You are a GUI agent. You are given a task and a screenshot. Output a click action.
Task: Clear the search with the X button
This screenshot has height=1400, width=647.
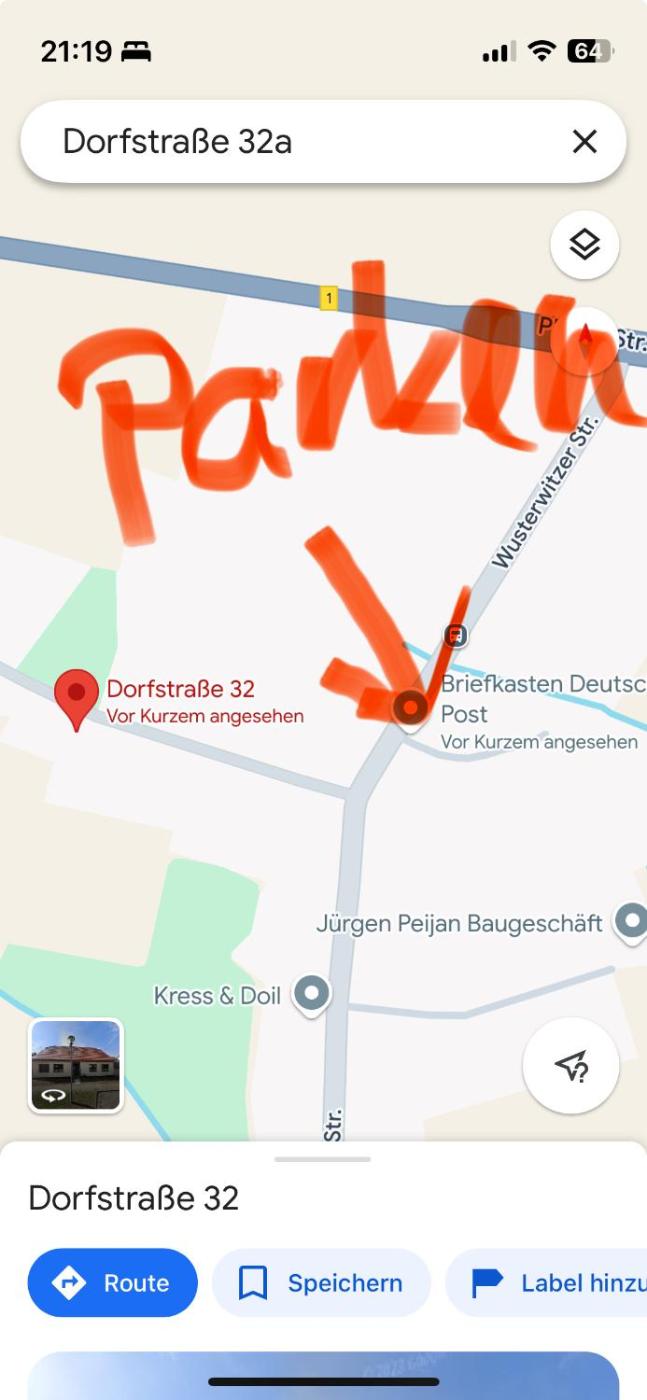tap(584, 142)
